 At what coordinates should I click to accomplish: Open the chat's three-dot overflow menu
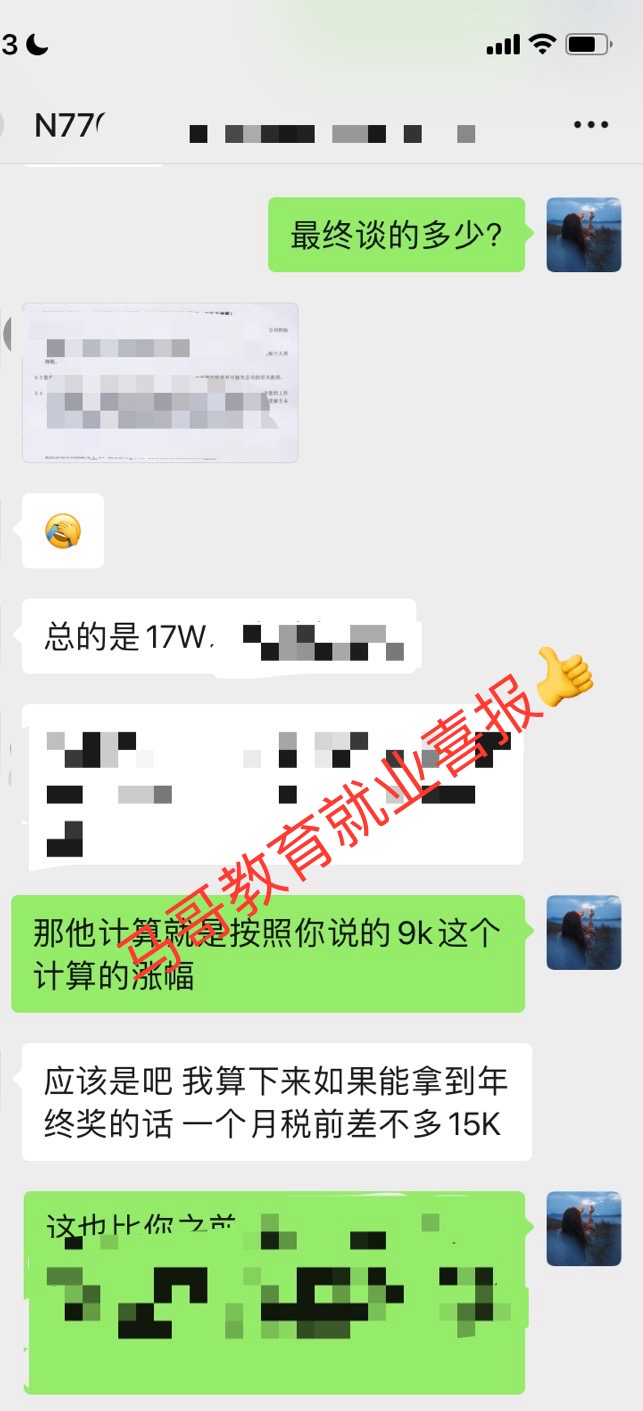tap(591, 125)
